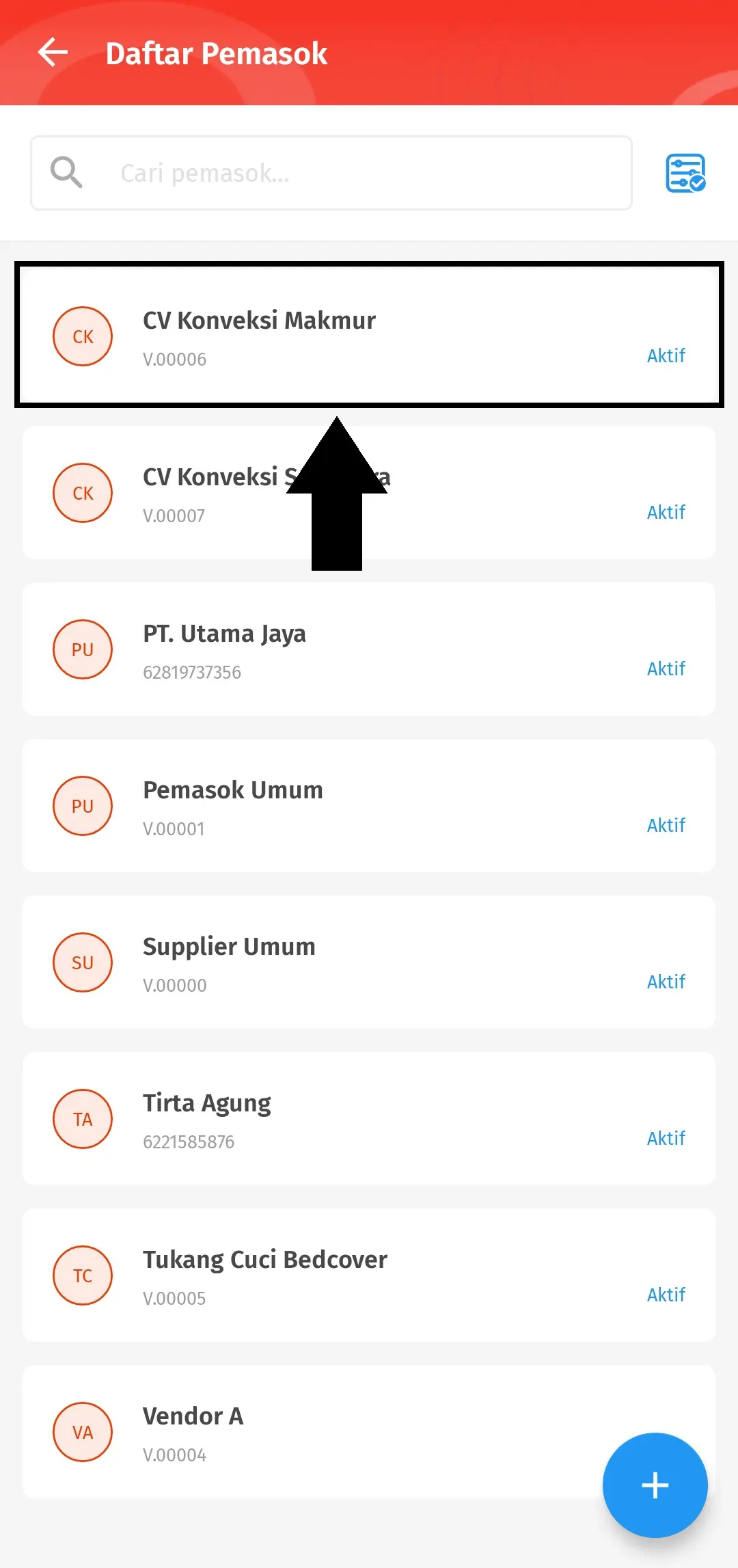Tap Aktif status on Tirta Agung
The height and width of the screenshot is (1568, 738).
666,1138
